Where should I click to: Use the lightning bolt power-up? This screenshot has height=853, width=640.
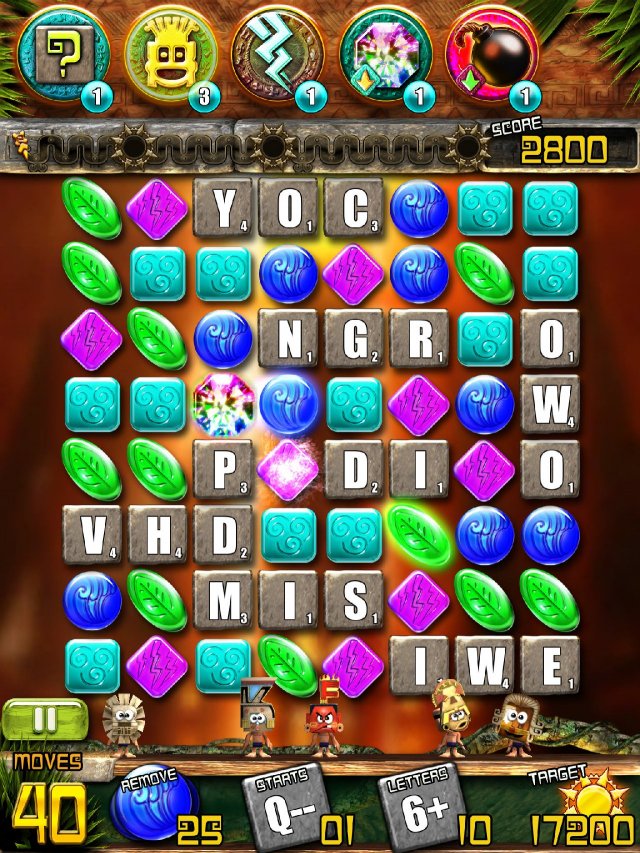click(x=271, y=54)
